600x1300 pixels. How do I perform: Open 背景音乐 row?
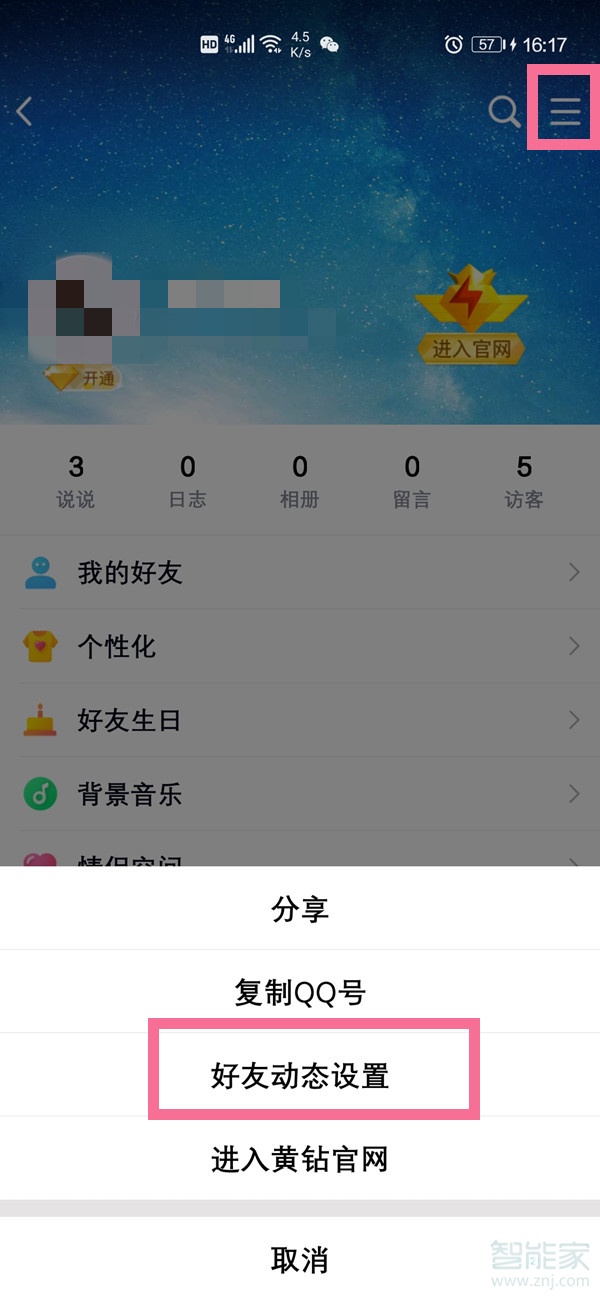tap(300, 795)
